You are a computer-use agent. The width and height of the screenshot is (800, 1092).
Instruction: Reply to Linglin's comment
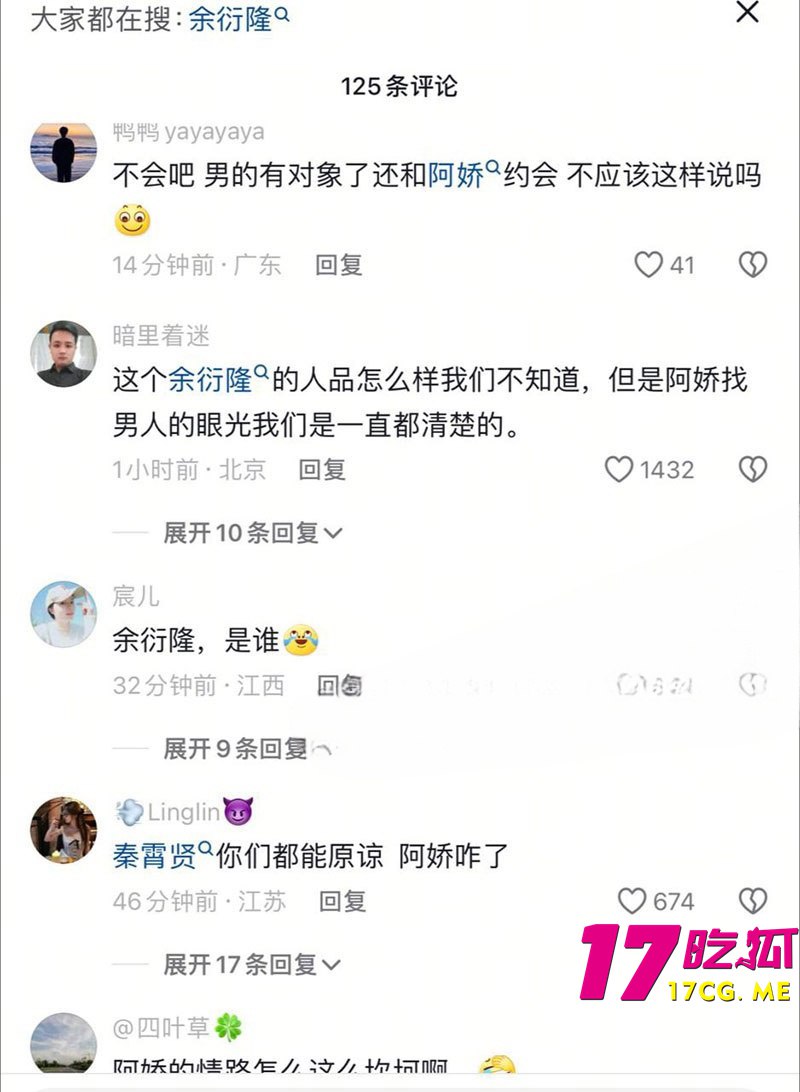point(343,901)
